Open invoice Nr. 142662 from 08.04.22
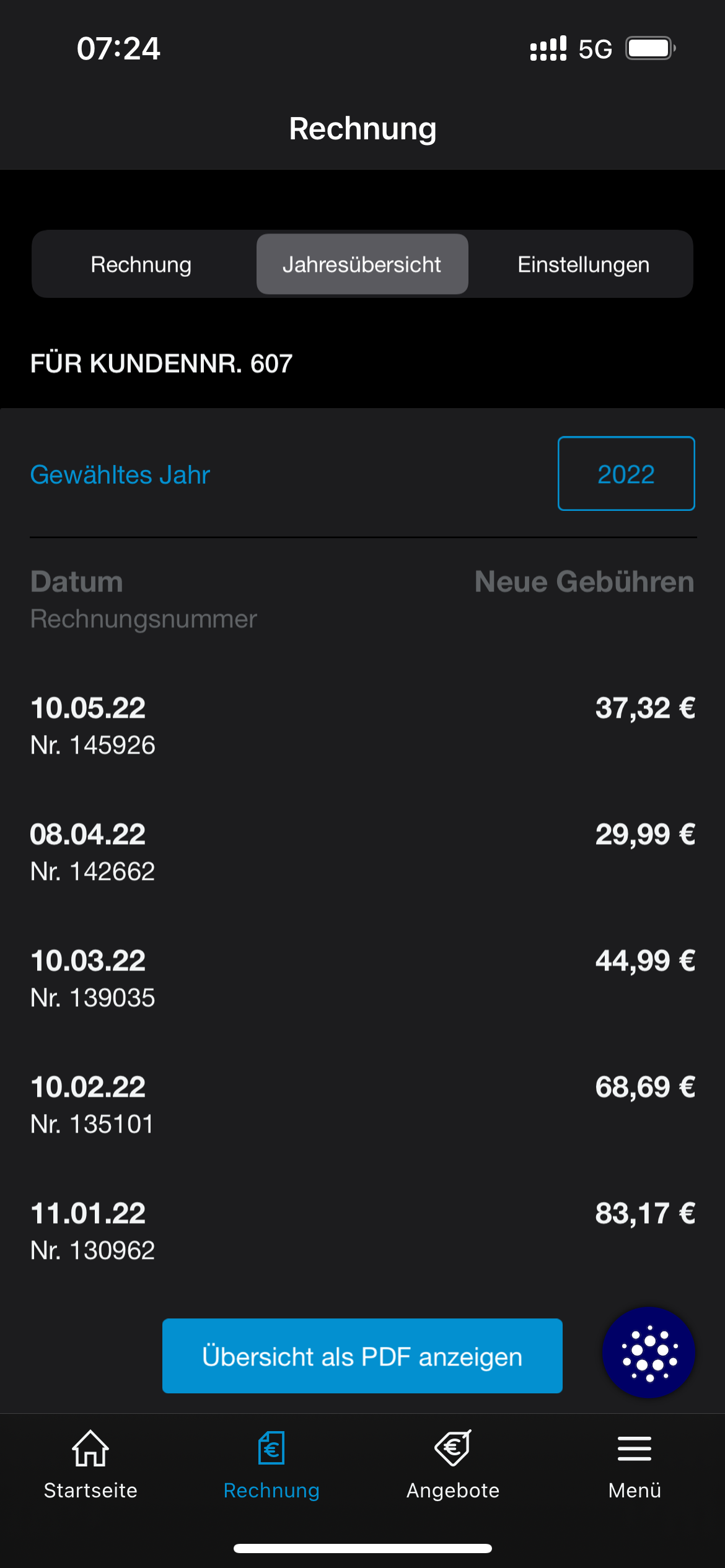725x1568 pixels. pyautogui.click(x=362, y=852)
